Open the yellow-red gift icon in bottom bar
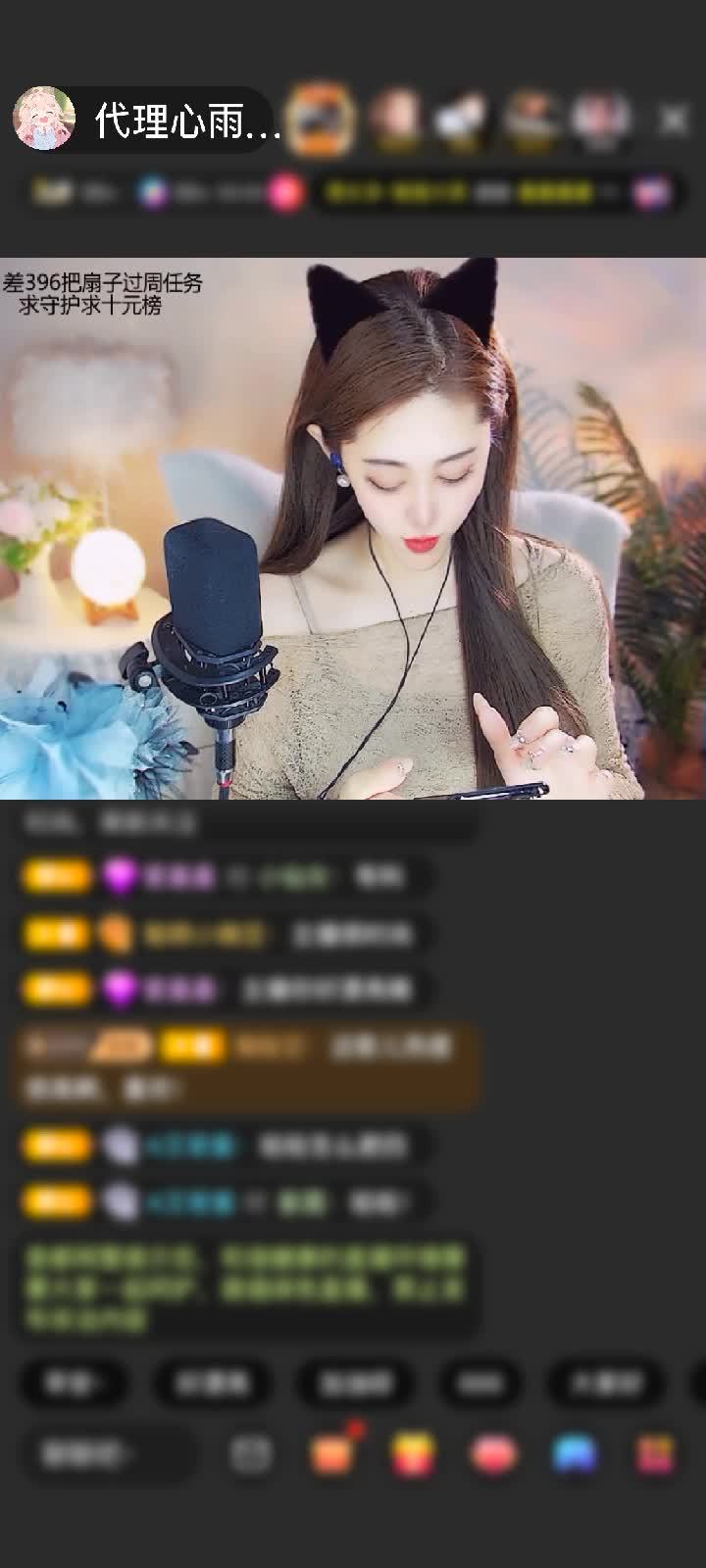Viewport: 706px width, 1568px height. 414,1454
